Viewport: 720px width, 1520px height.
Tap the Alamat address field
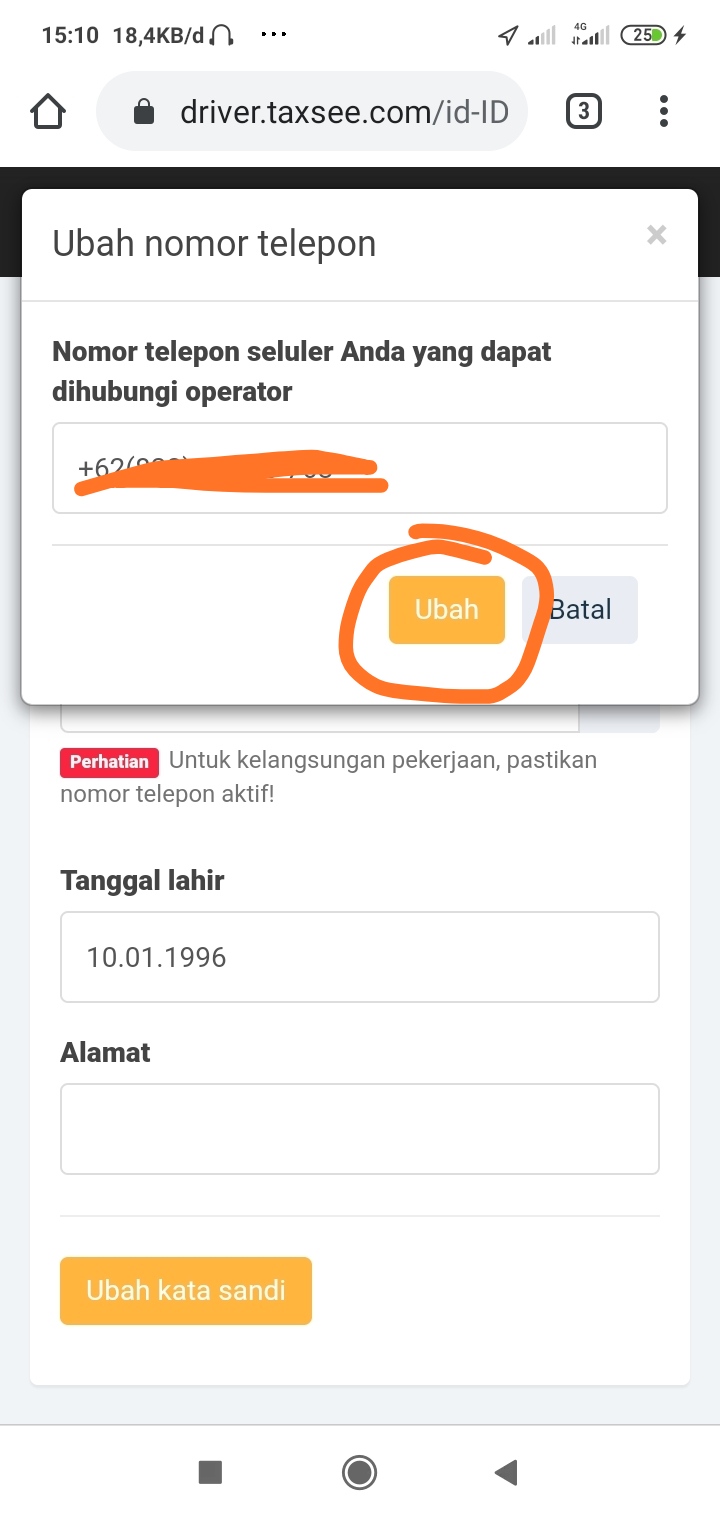(359, 1129)
